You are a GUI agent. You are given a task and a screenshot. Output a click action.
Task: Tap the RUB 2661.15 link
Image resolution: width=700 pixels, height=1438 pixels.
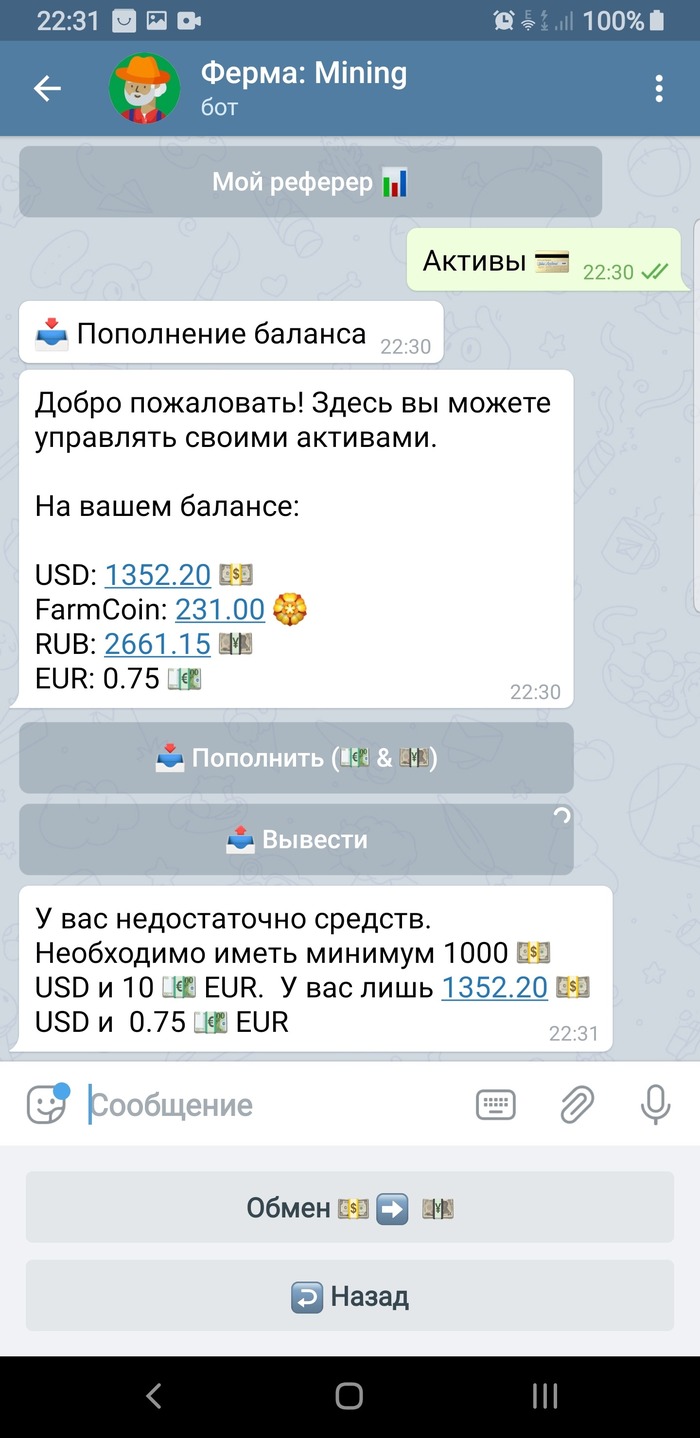tap(157, 644)
